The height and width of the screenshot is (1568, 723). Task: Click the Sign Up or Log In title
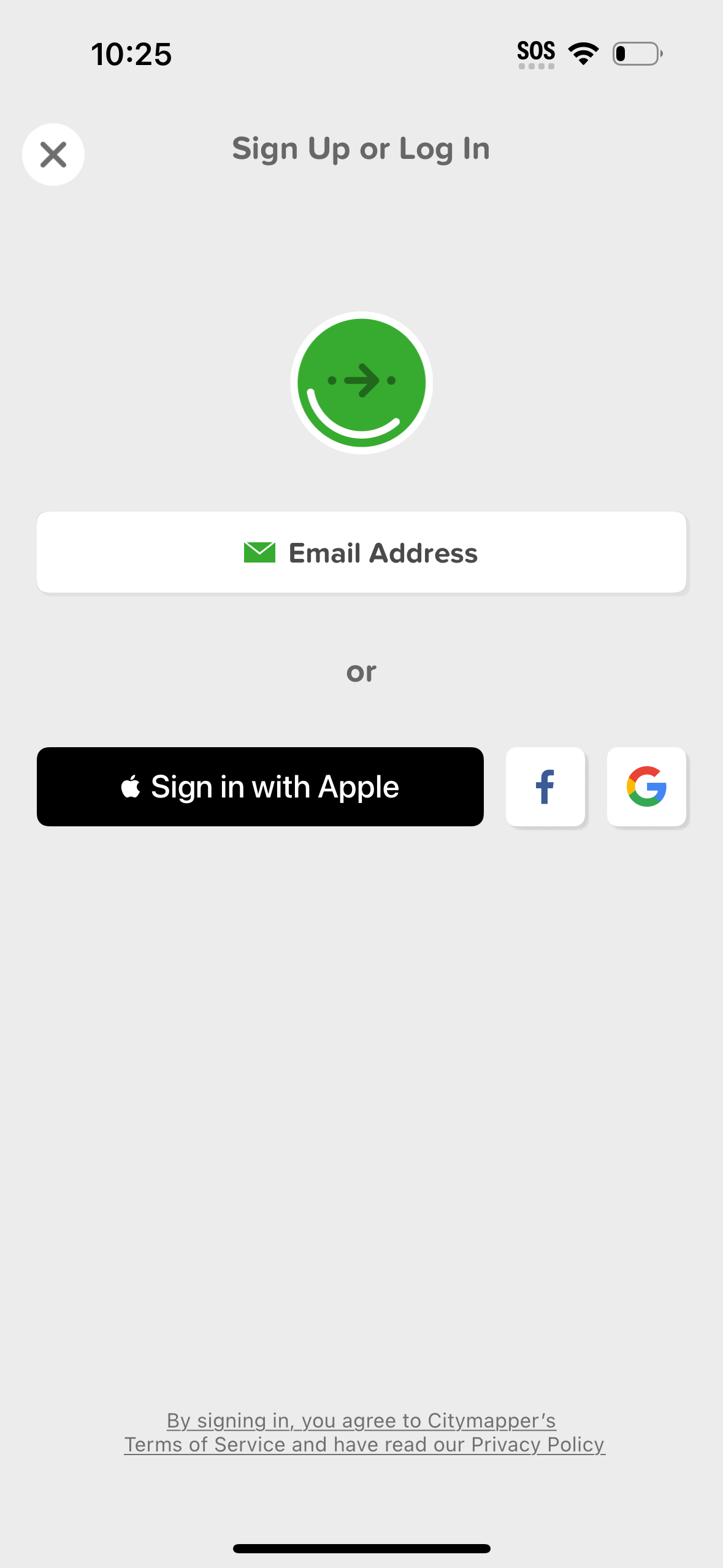point(361,148)
